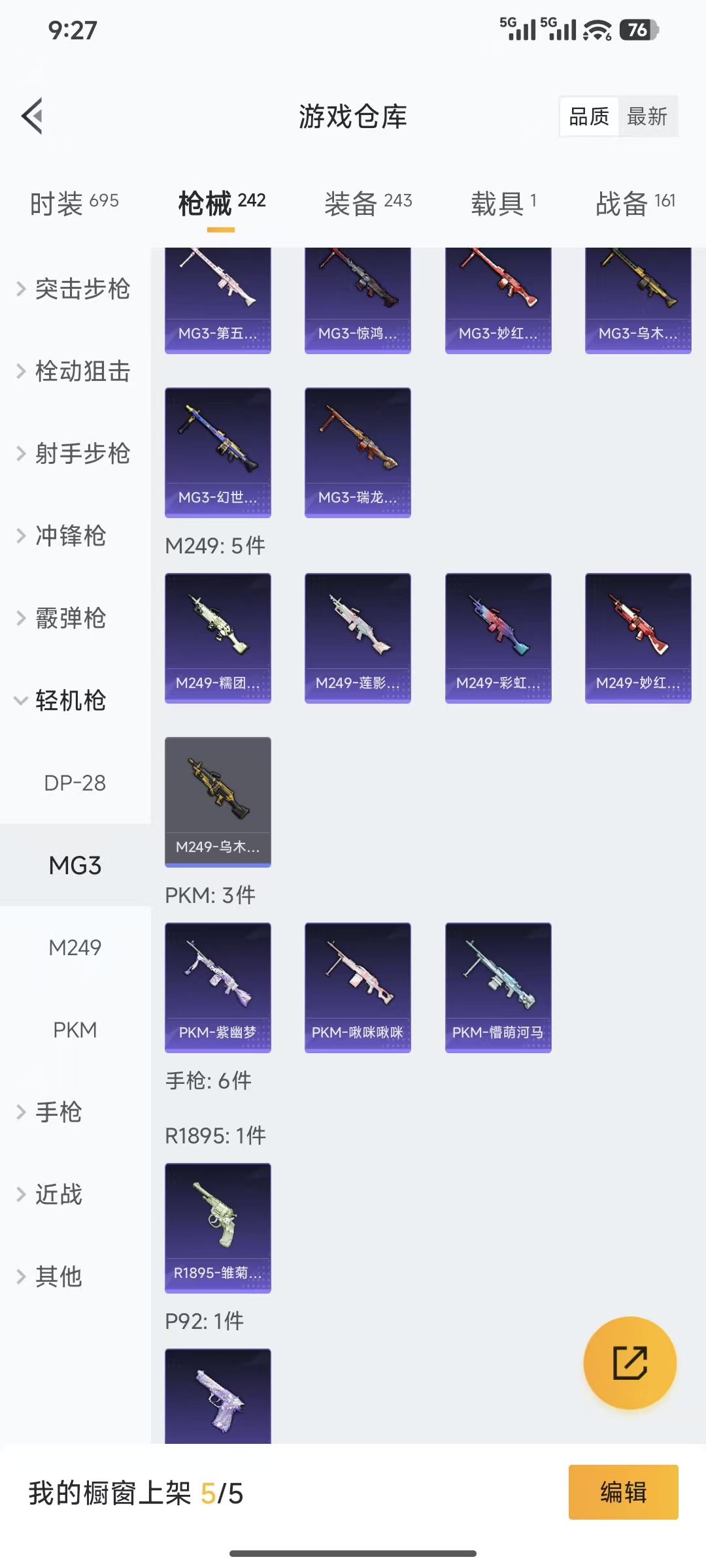Screen dimensions: 706x1568
Task: Select the PKM subcategory
Action: coord(76,1029)
